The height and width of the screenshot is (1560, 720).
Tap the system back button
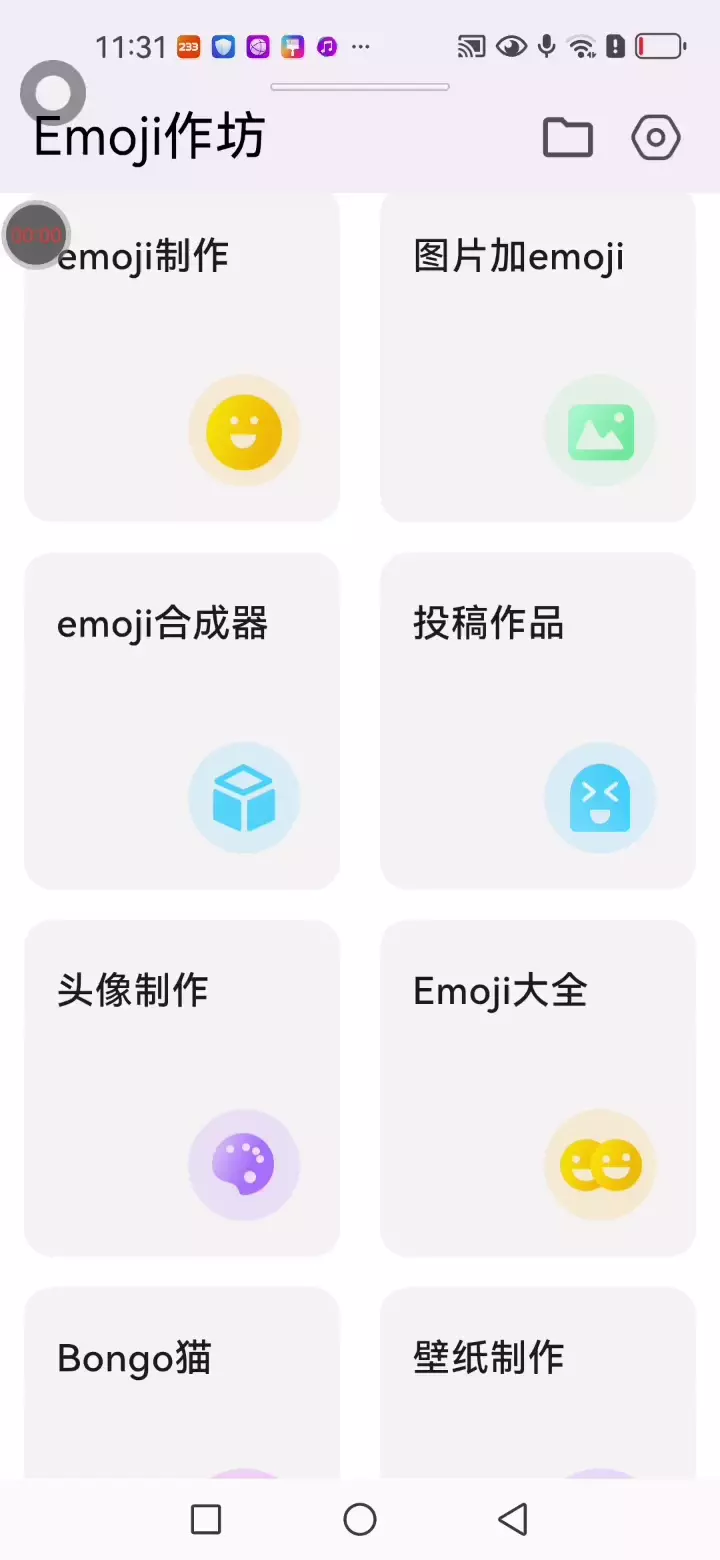click(513, 1519)
